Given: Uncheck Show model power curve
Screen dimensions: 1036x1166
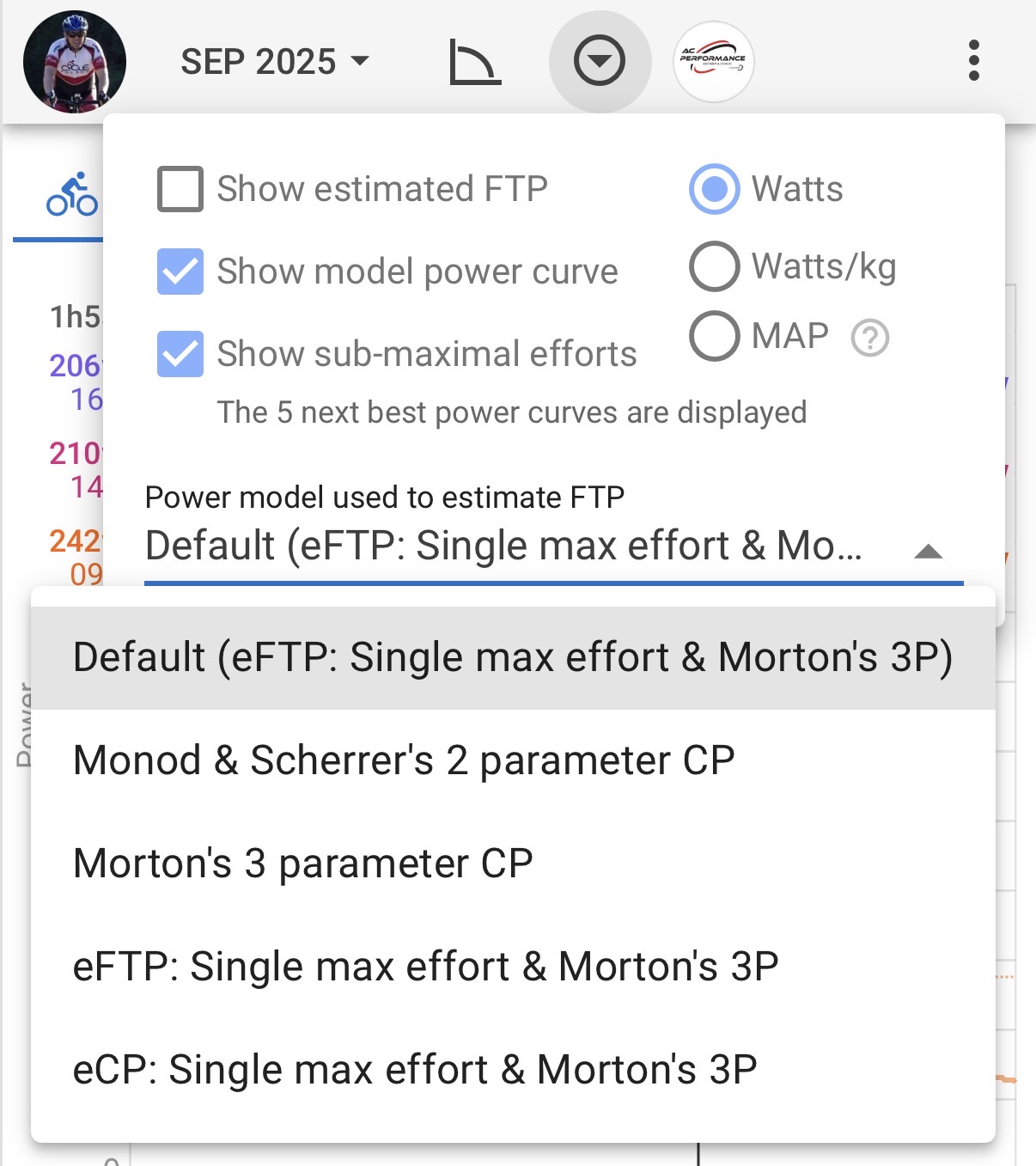Looking at the screenshot, I should point(180,272).
